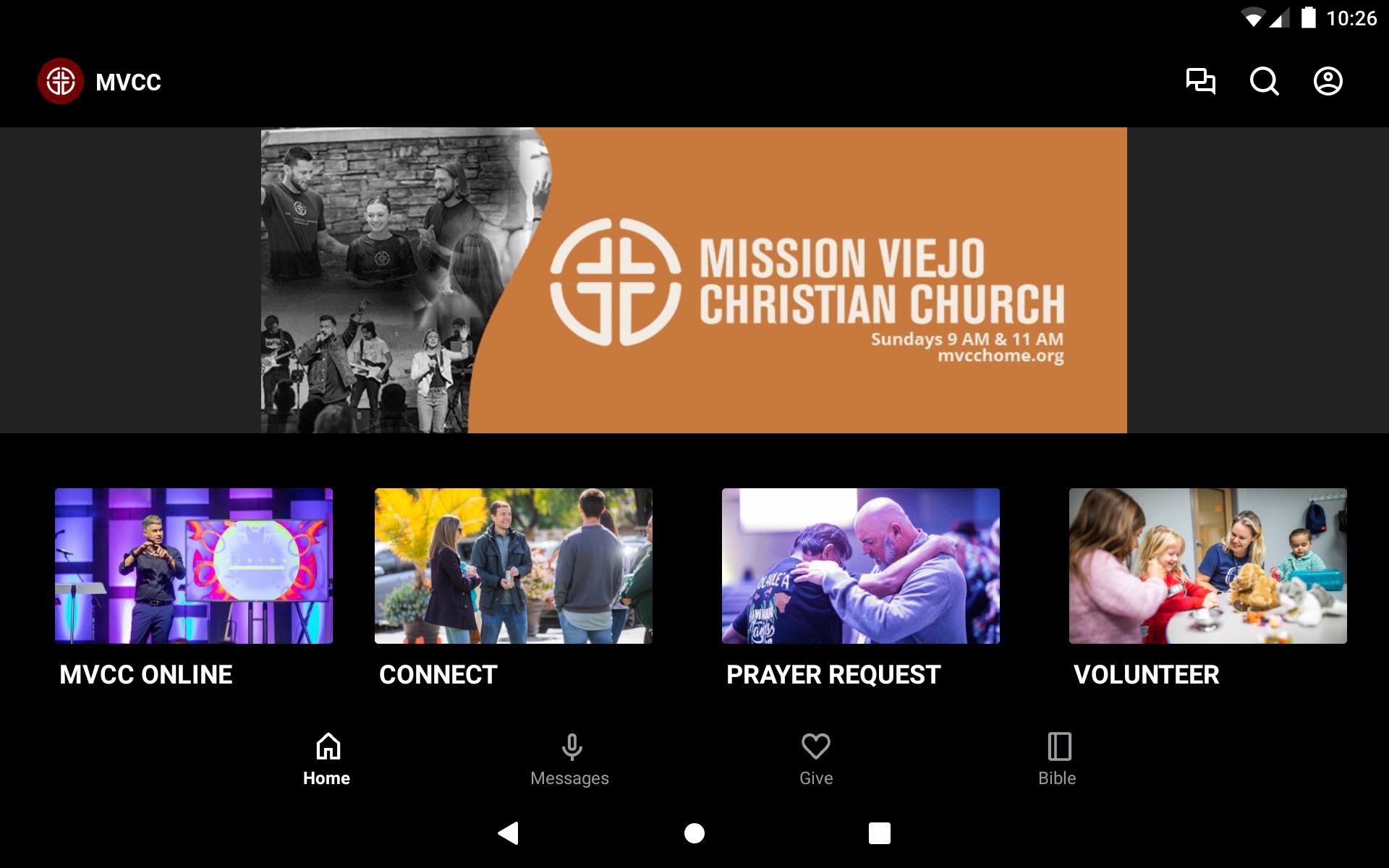Go back with the system back button
The height and width of the screenshot is (868, 1389).
pyautogui.click(x=509, y=833)
